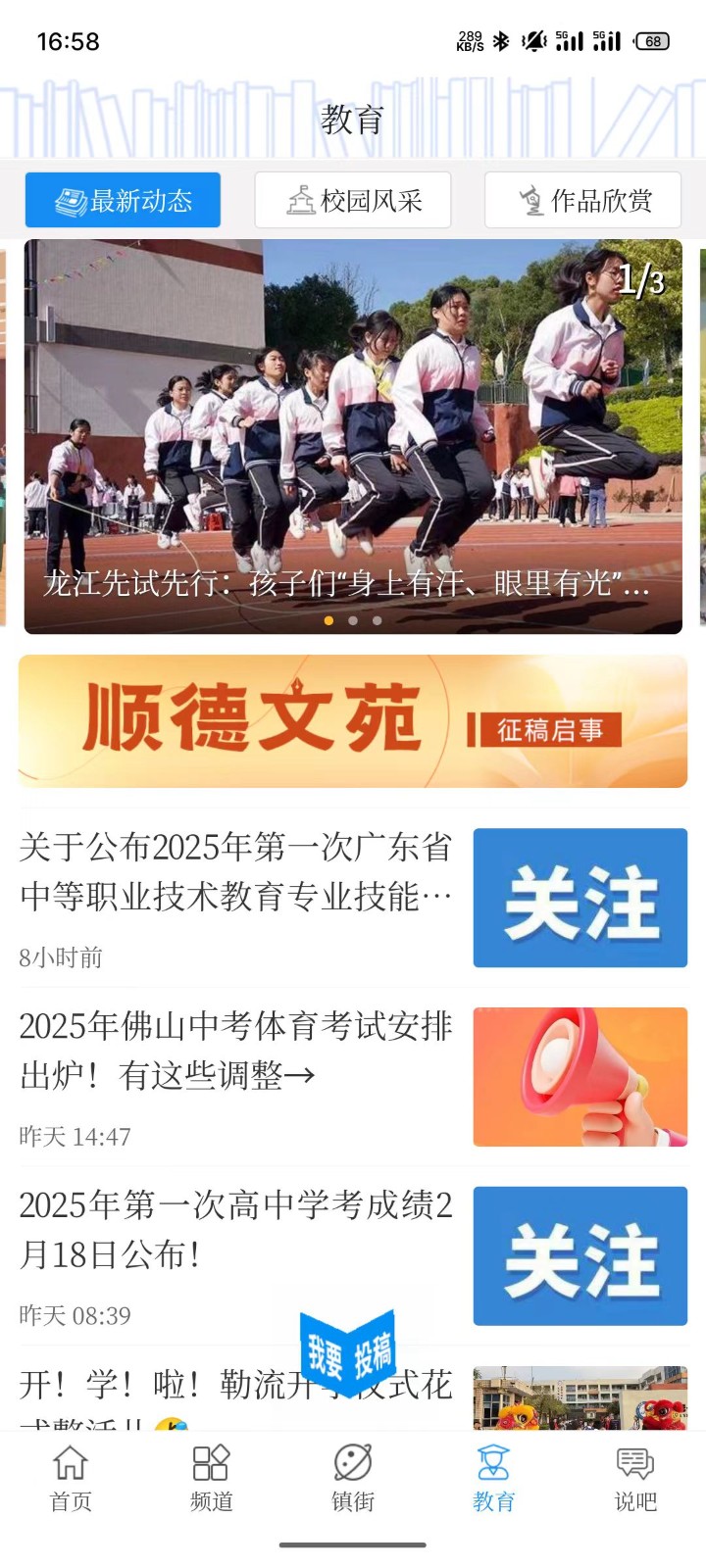Switch to the 校园风采 tab
The height and width of the screenshot is (1568, 706).
pos(353,201)
